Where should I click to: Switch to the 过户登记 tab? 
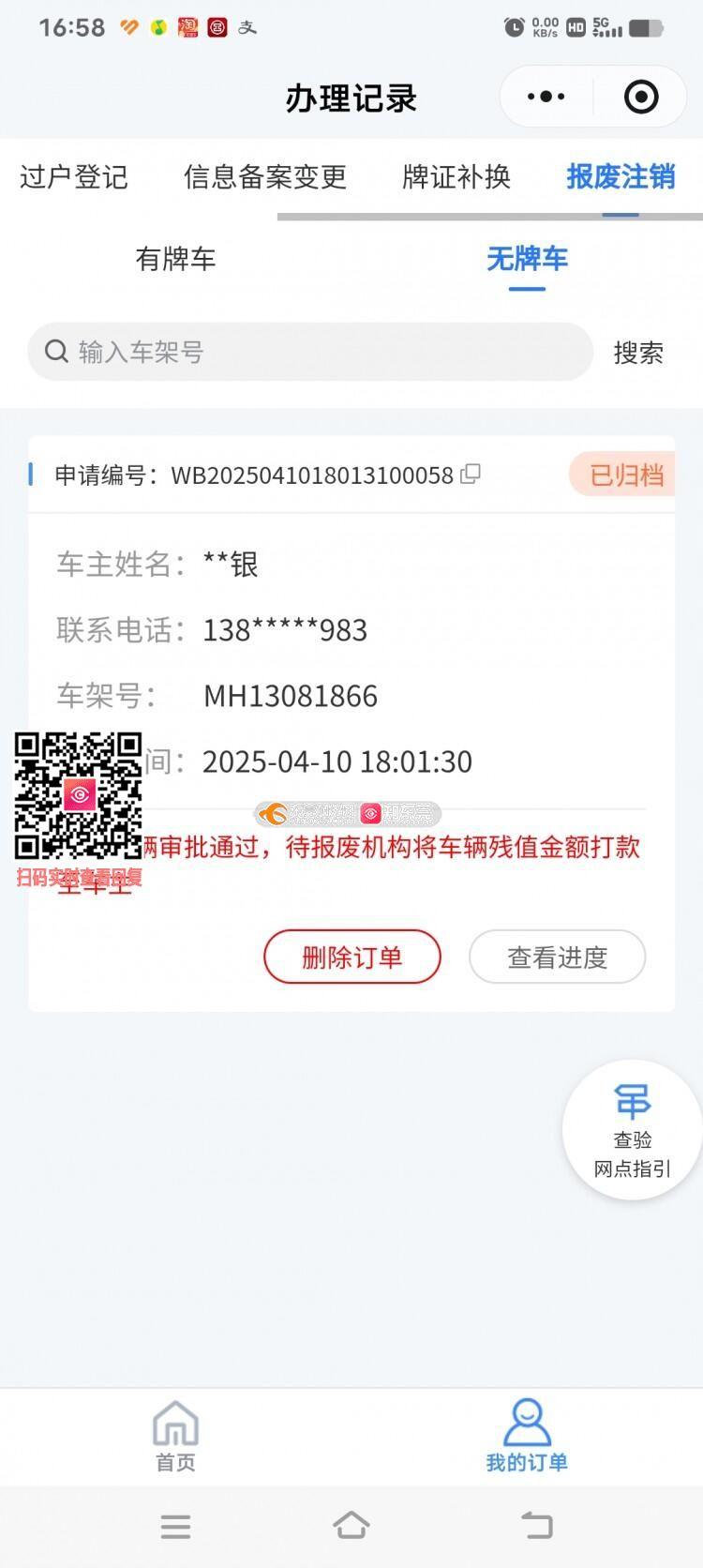point(74,176)
